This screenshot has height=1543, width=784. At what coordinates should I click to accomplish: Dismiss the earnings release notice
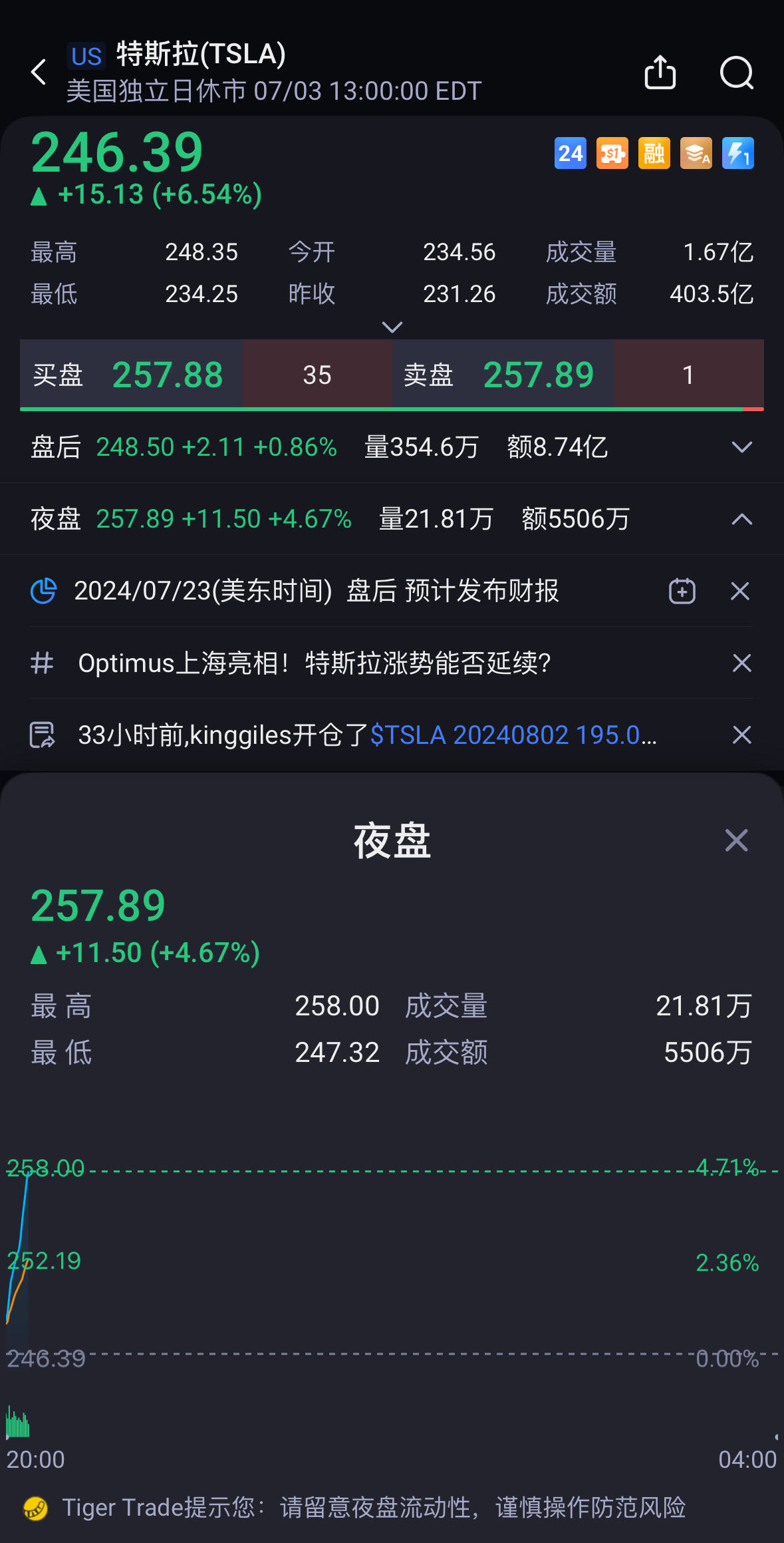pos(740,591)
